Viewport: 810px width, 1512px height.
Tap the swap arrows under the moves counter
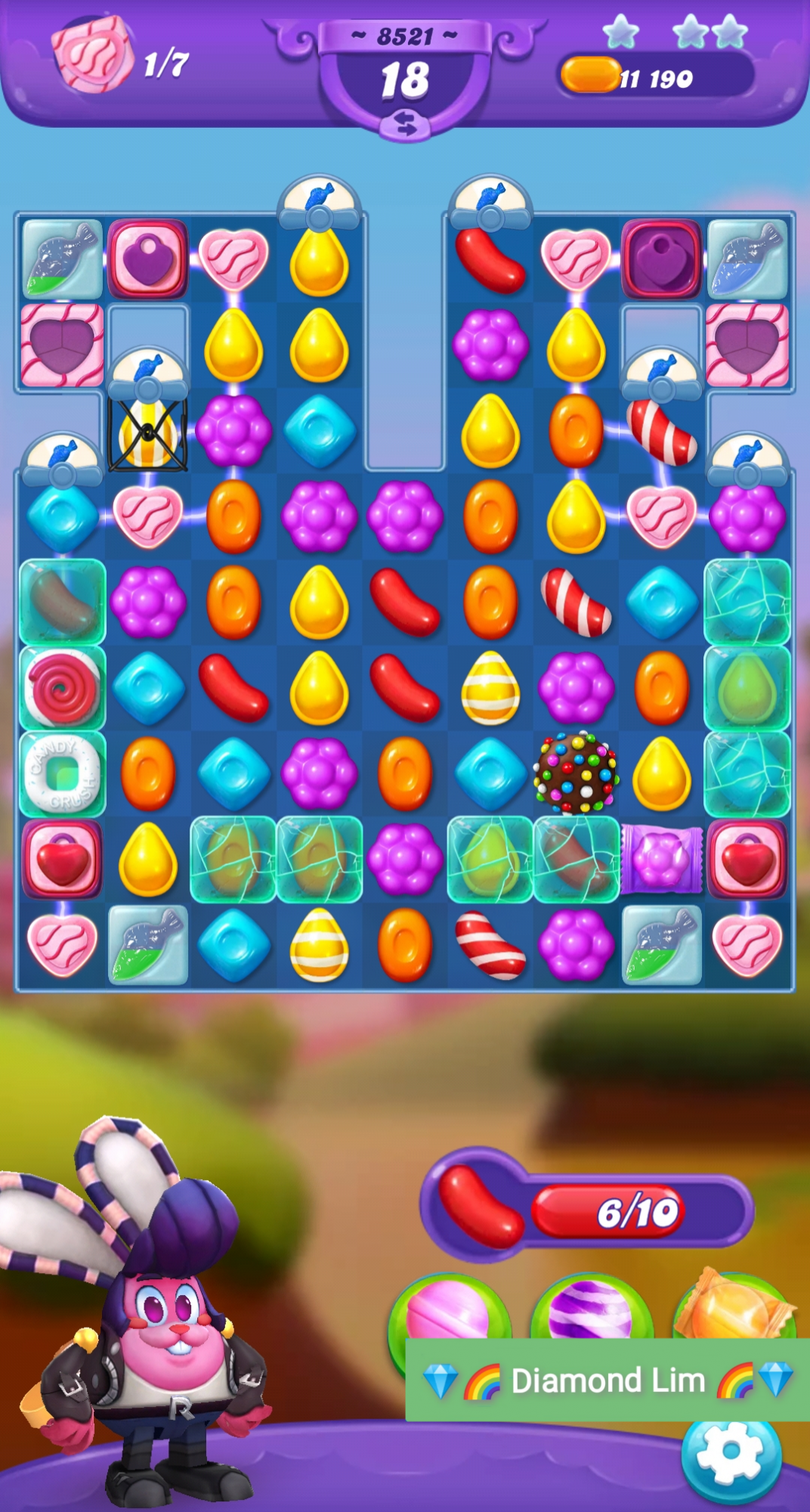click(x=406, y=124)
